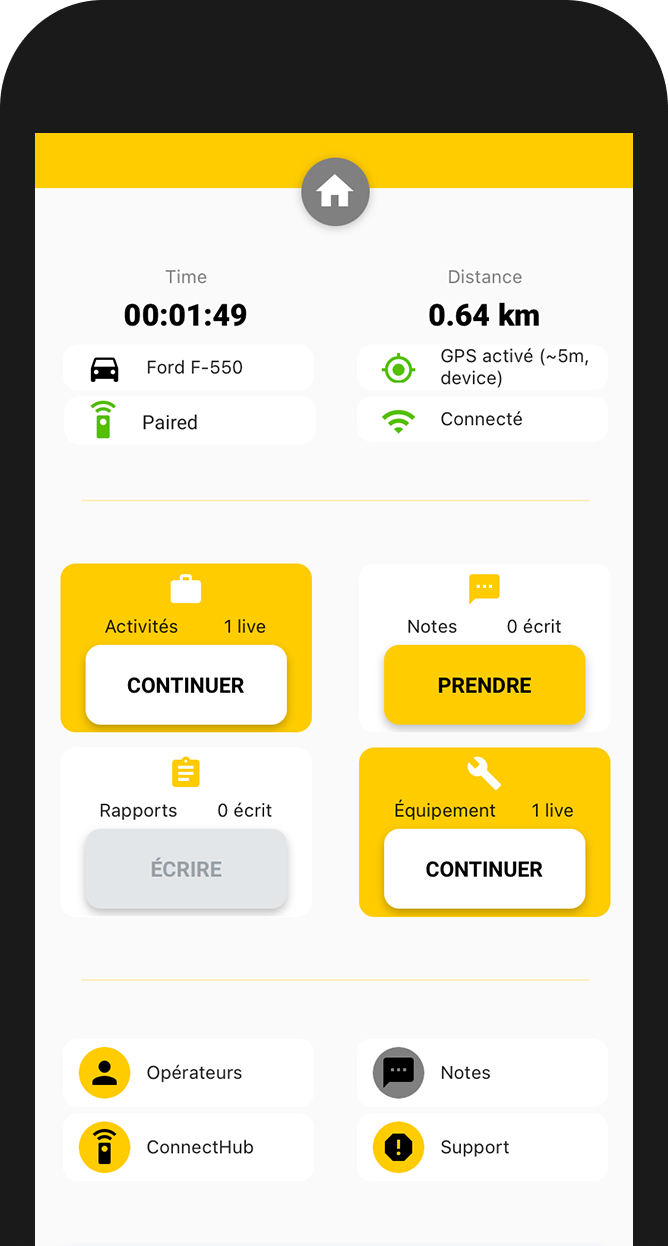Screen dimensions: 668x1246
Task: Open the Opérateurs menu
Action: click(188, 1073)
